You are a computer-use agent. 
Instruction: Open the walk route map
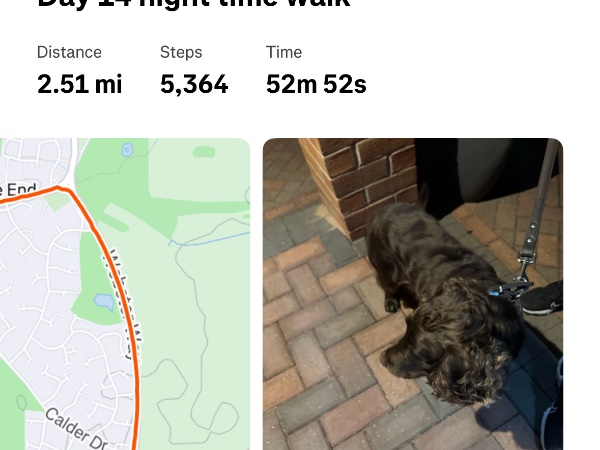125,294
